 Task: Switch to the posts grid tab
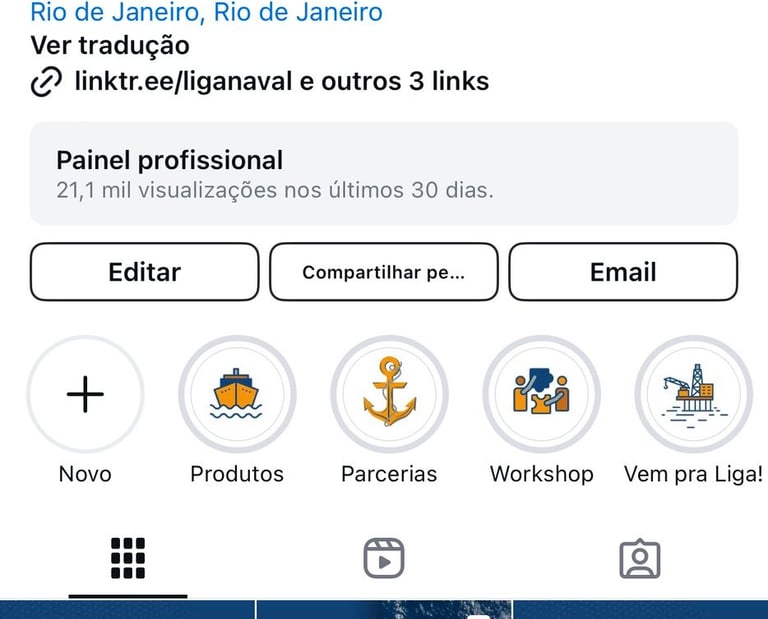click(x=128, y=558)
